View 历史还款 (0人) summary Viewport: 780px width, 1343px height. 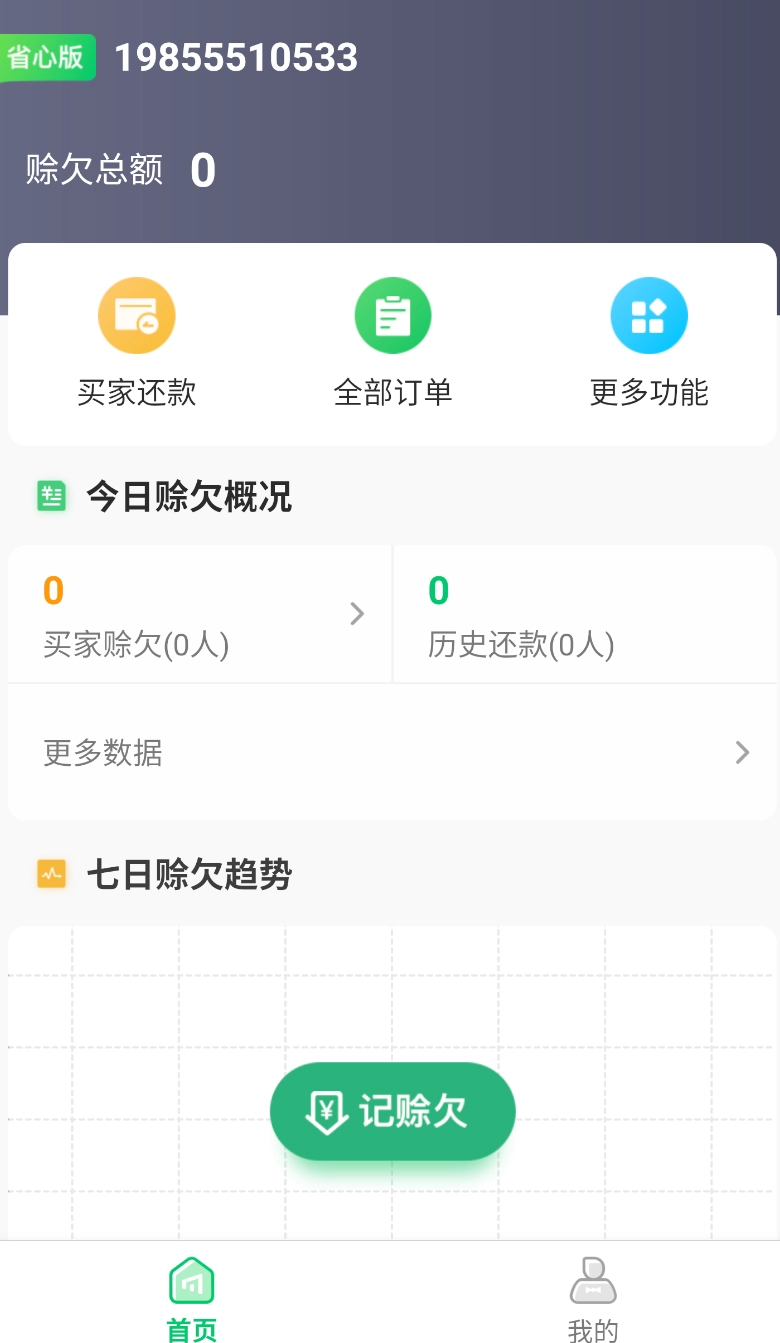click(x=520, y=613)
